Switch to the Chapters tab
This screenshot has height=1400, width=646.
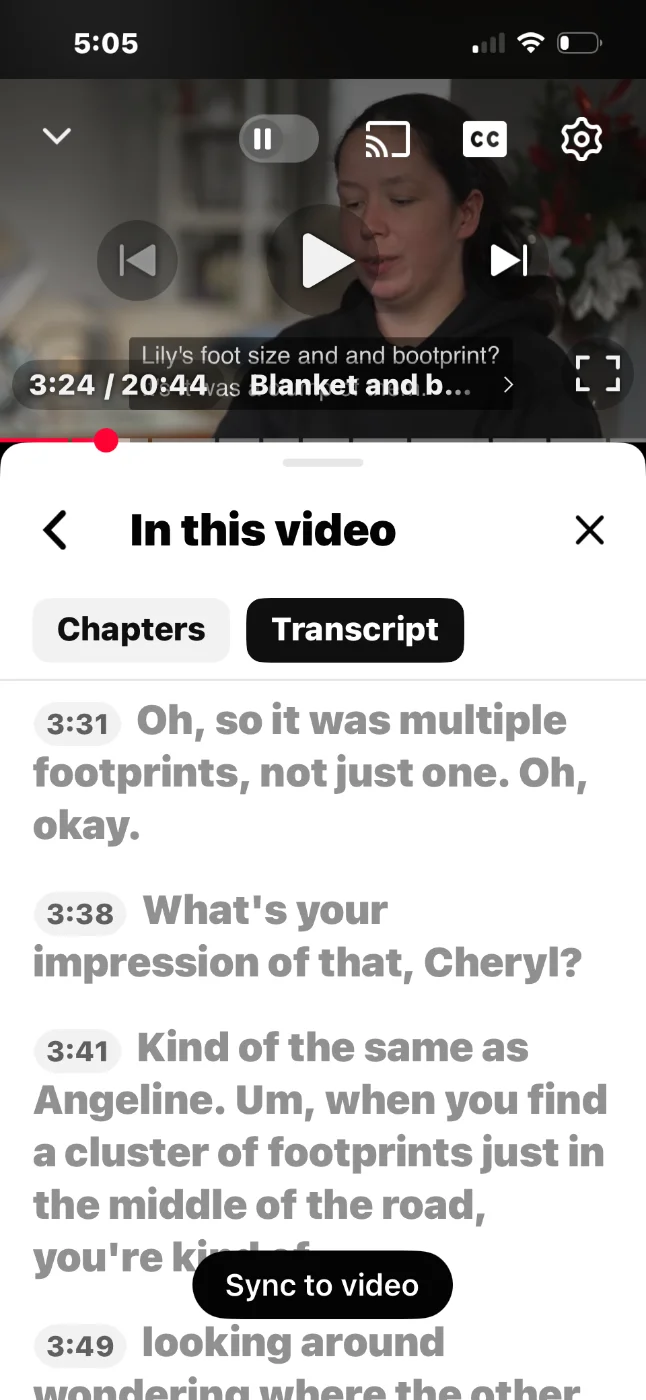pyautogui.click(x=131, y=630)
